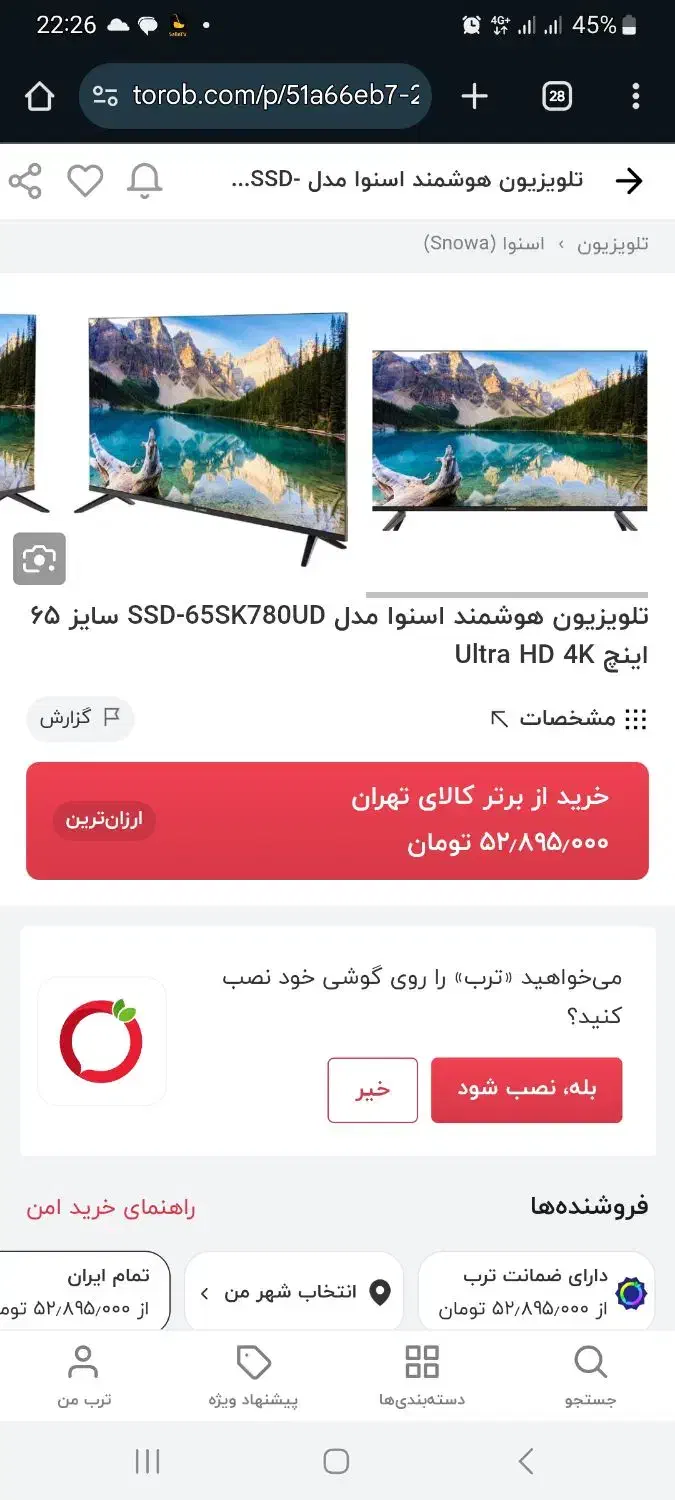Share this Snowa TV product
The width and height of the screenshot is (675, 1500).
point(25,181)
